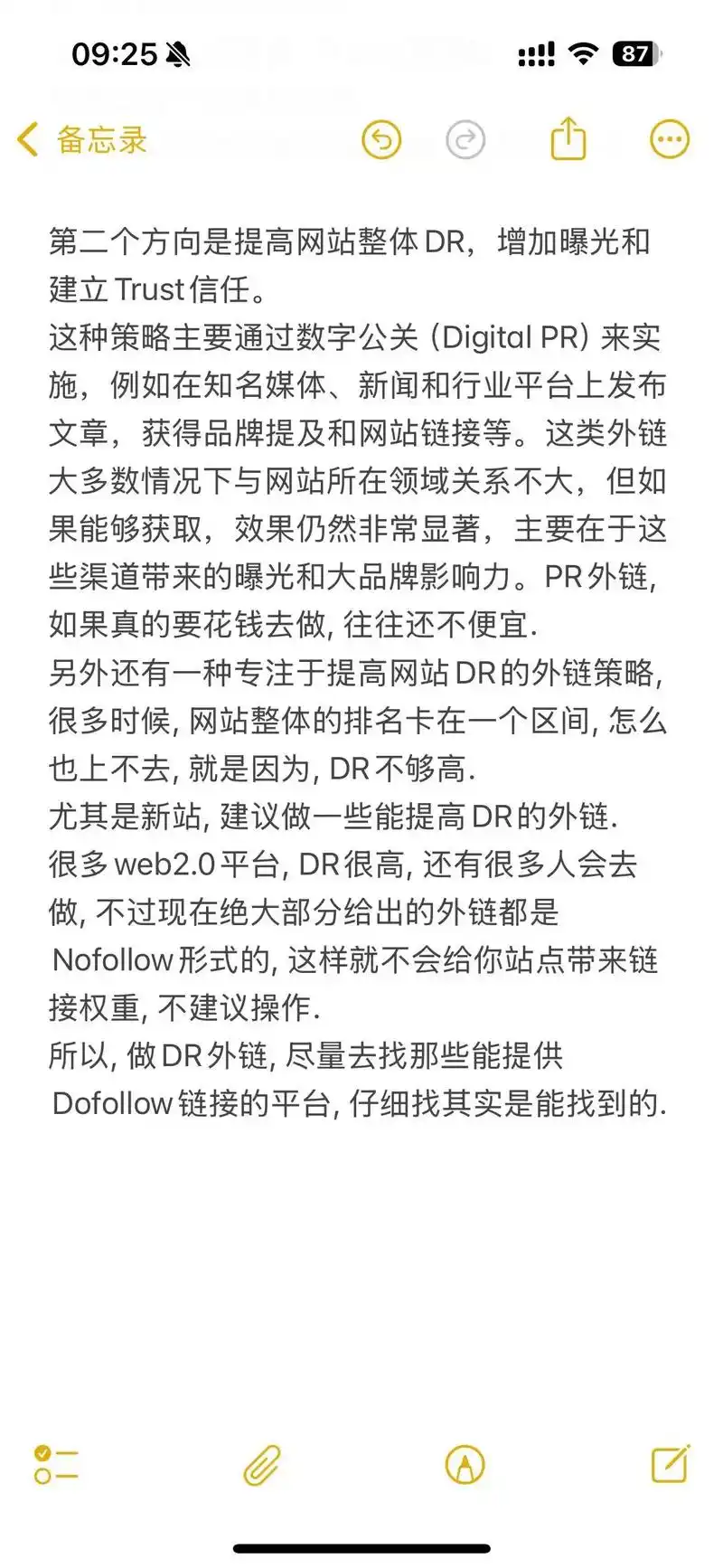Open the share sheet

[x=568, y=139]
